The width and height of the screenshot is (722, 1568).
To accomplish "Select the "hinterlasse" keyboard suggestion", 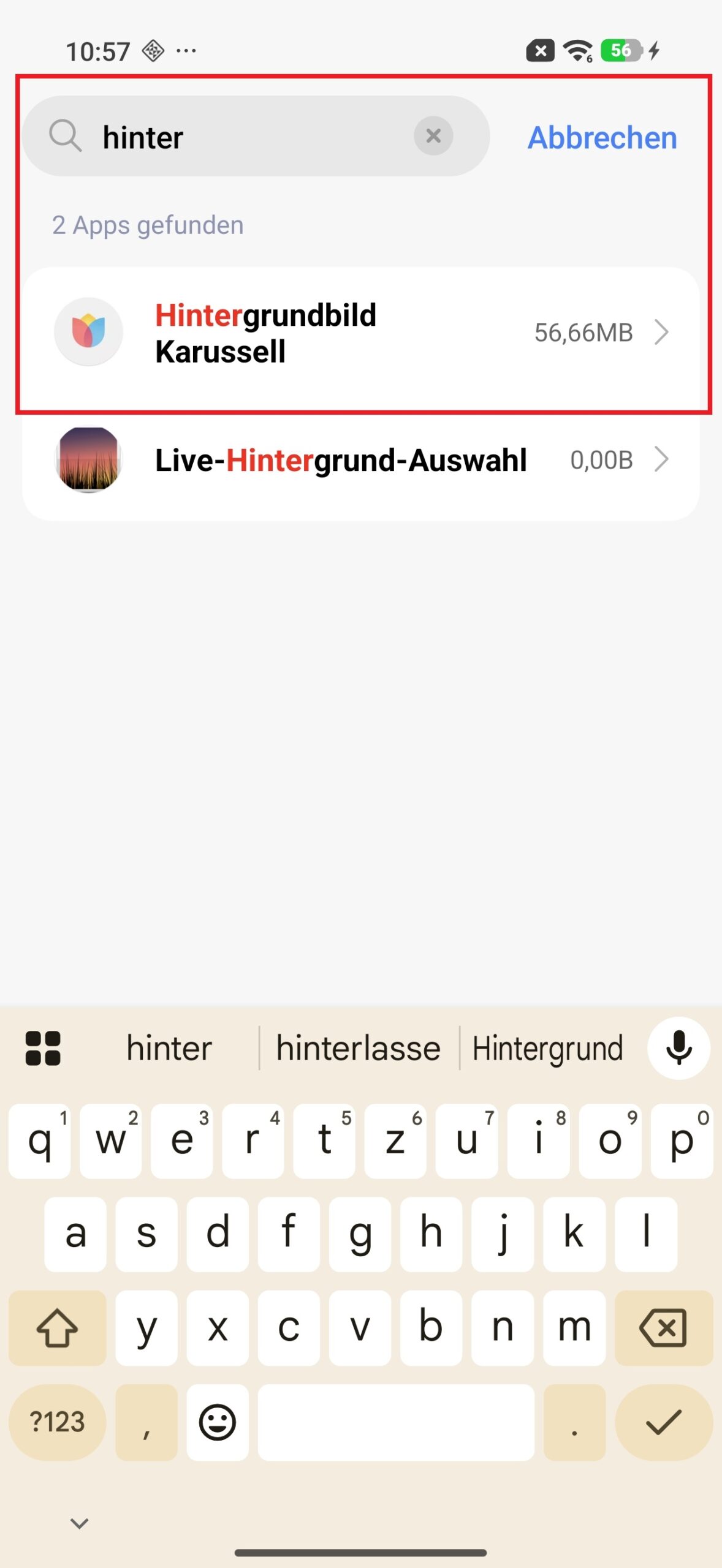I will (x=359, y=1049).
